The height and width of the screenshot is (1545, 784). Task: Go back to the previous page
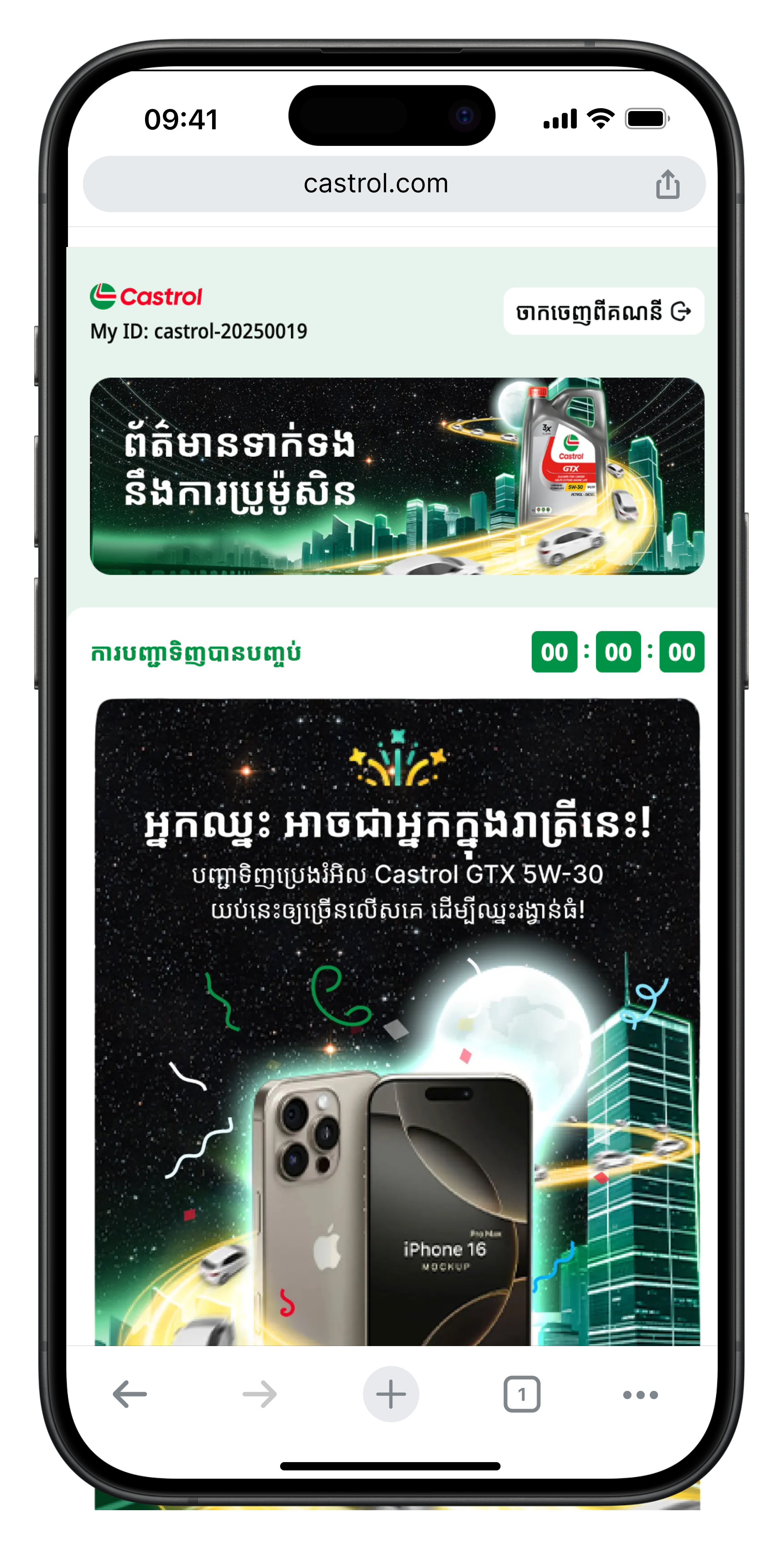[x=130, y=1395]
